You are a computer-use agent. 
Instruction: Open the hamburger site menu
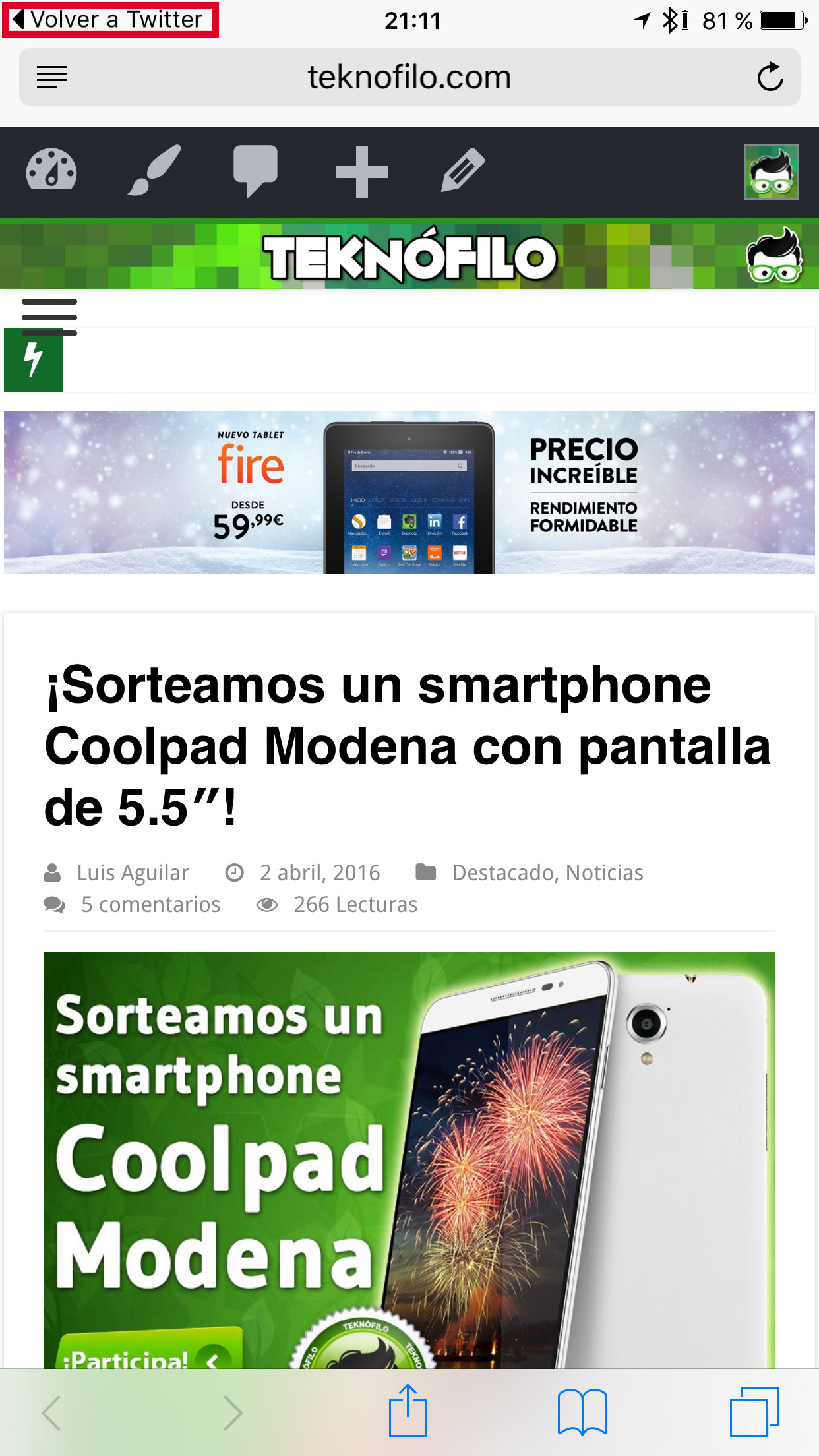49,317
